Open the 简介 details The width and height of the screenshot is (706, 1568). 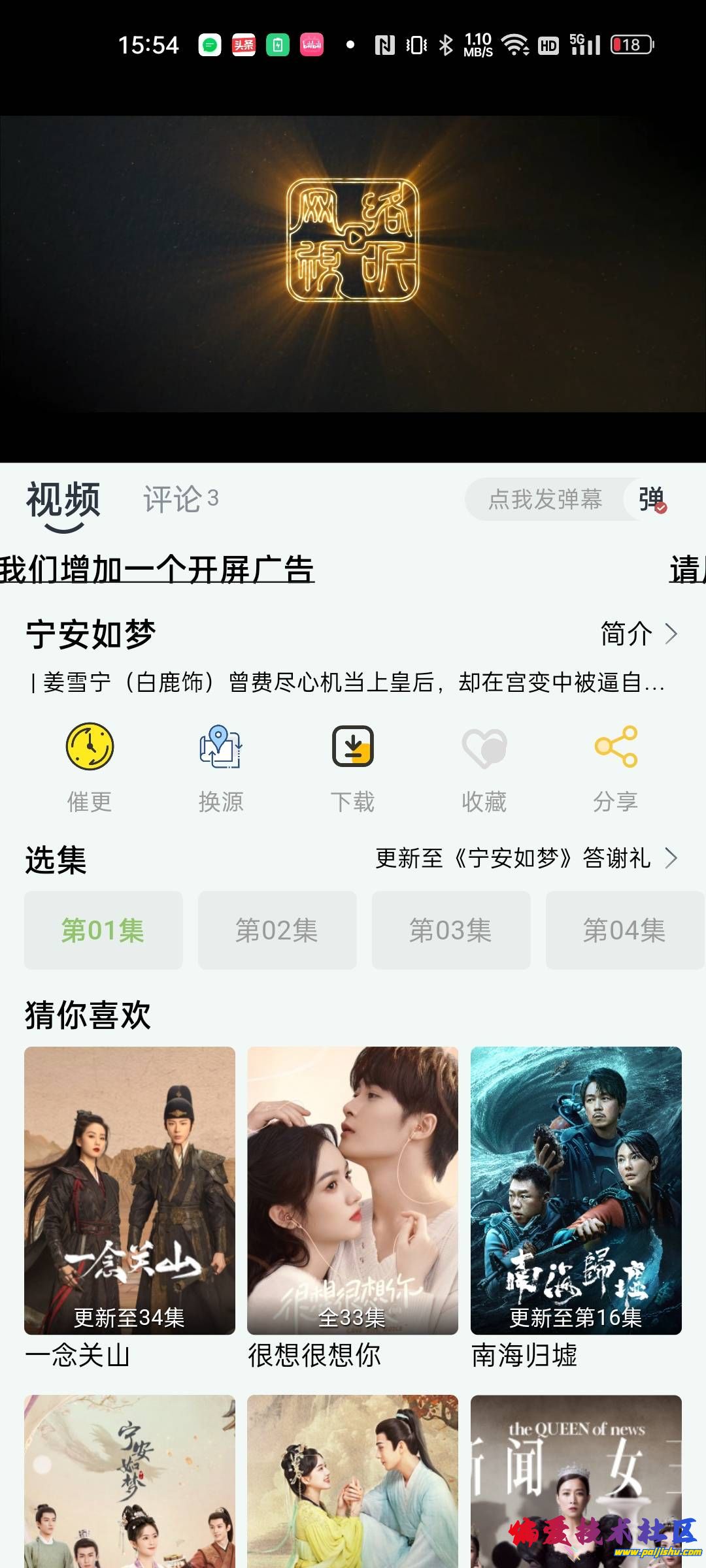pyautogui.click(x=638, y=634)
